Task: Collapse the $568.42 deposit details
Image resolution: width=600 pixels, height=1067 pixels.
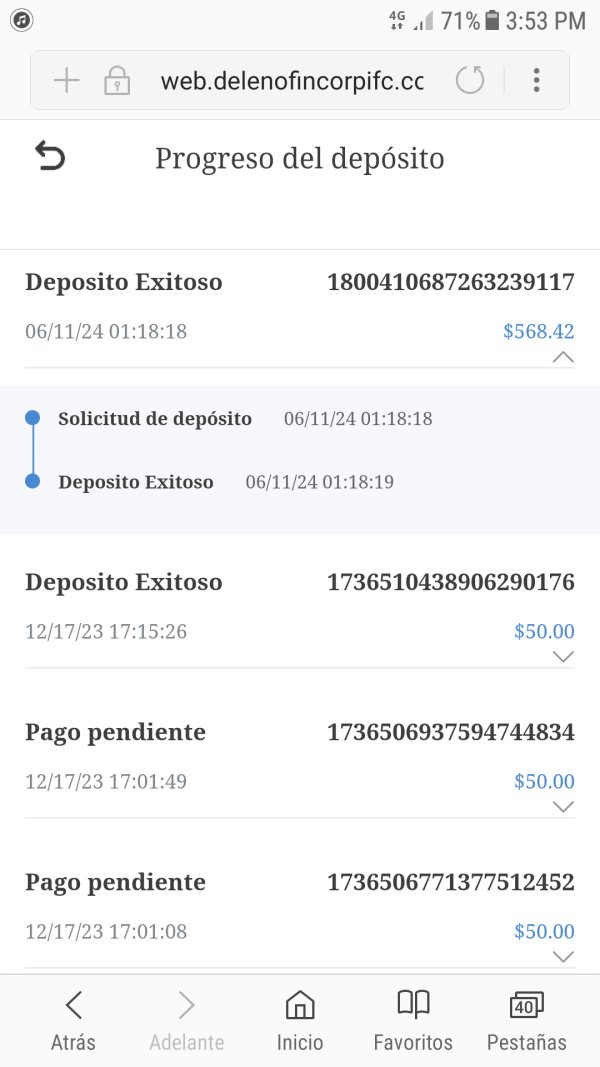Action: click(563, 357)
